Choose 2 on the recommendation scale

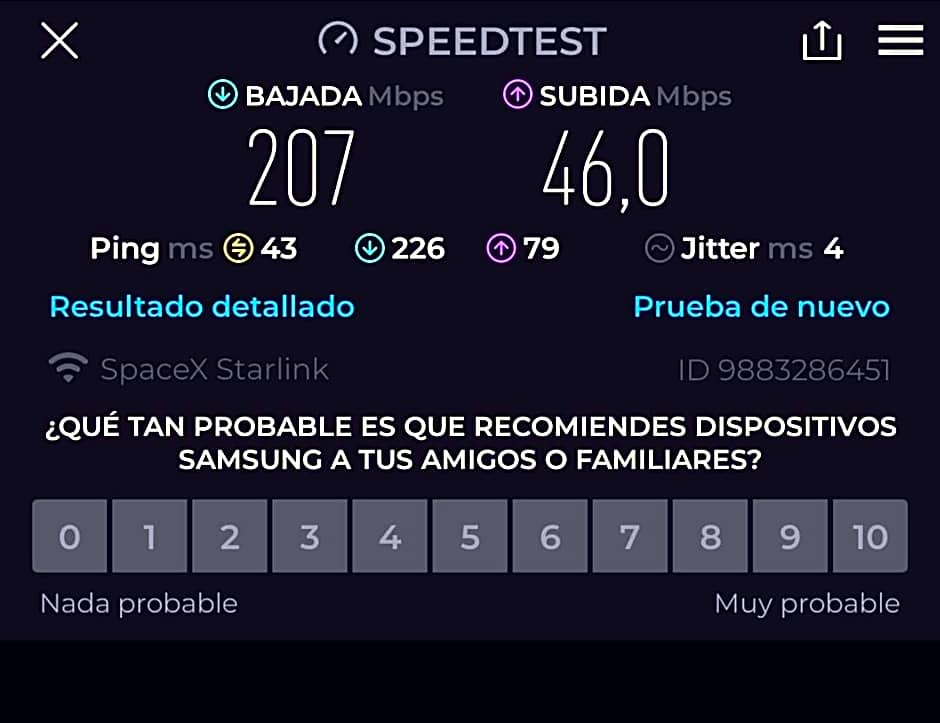tap(229, 537)
